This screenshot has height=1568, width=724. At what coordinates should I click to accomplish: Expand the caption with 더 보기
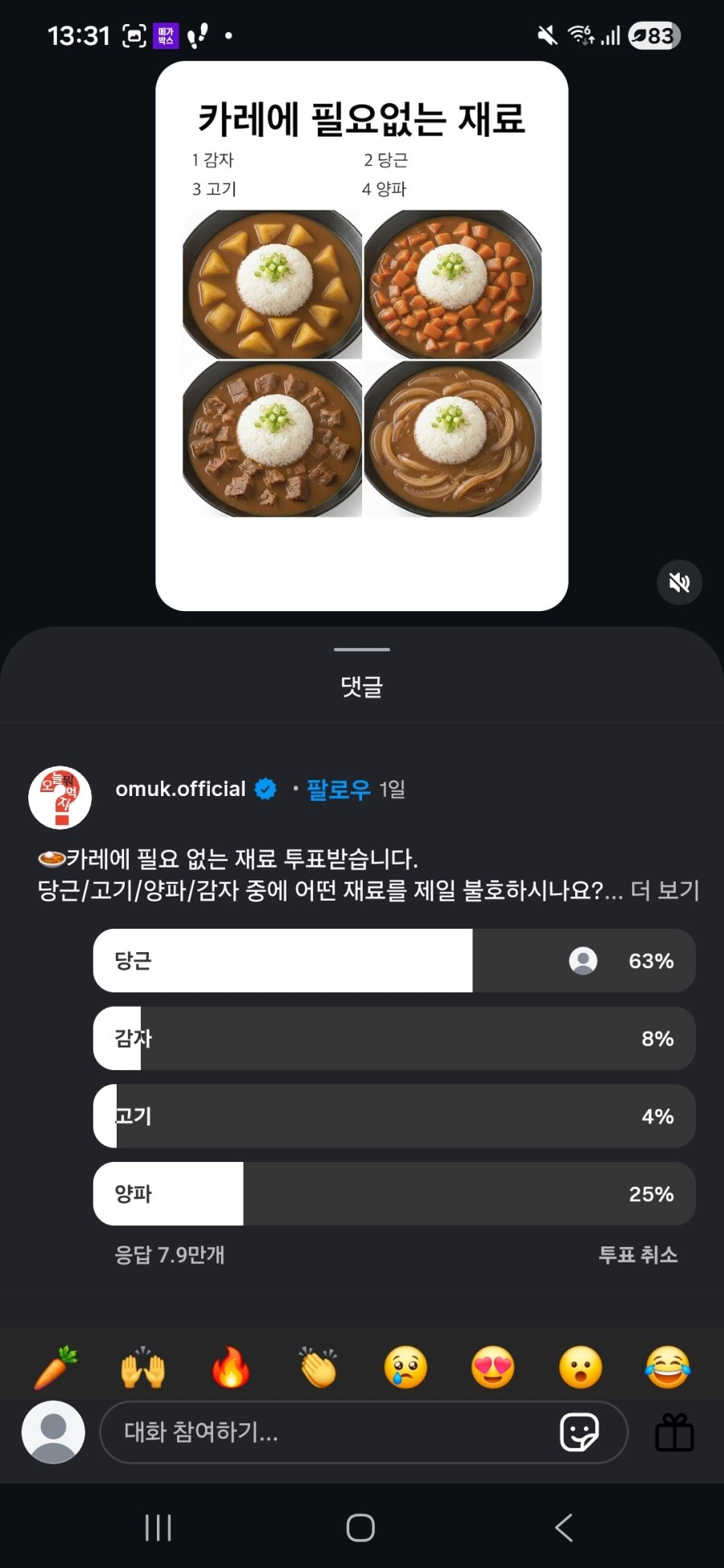pos(670,890)
